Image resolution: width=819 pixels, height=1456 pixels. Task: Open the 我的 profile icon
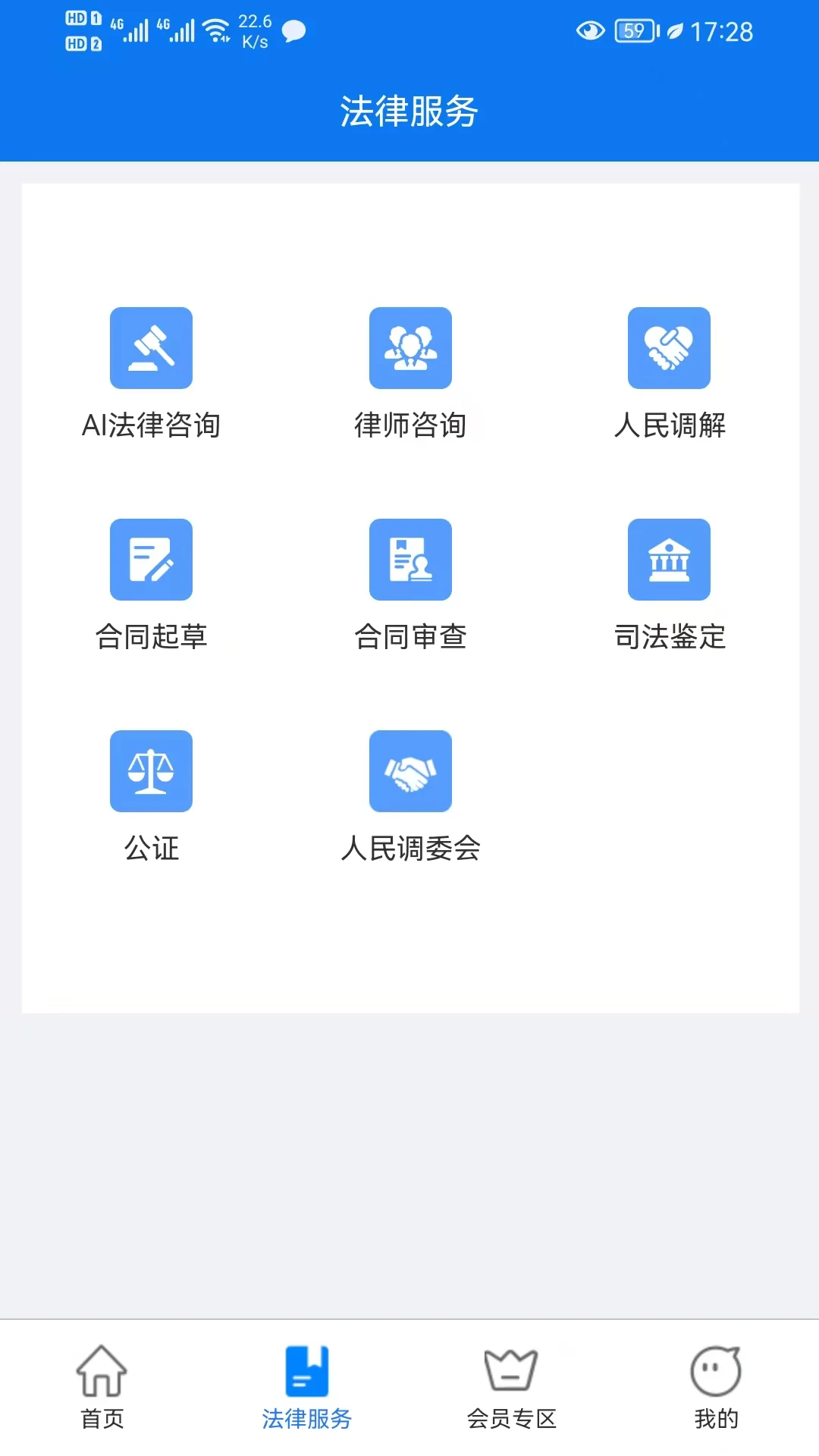(x=716, y=1373)
